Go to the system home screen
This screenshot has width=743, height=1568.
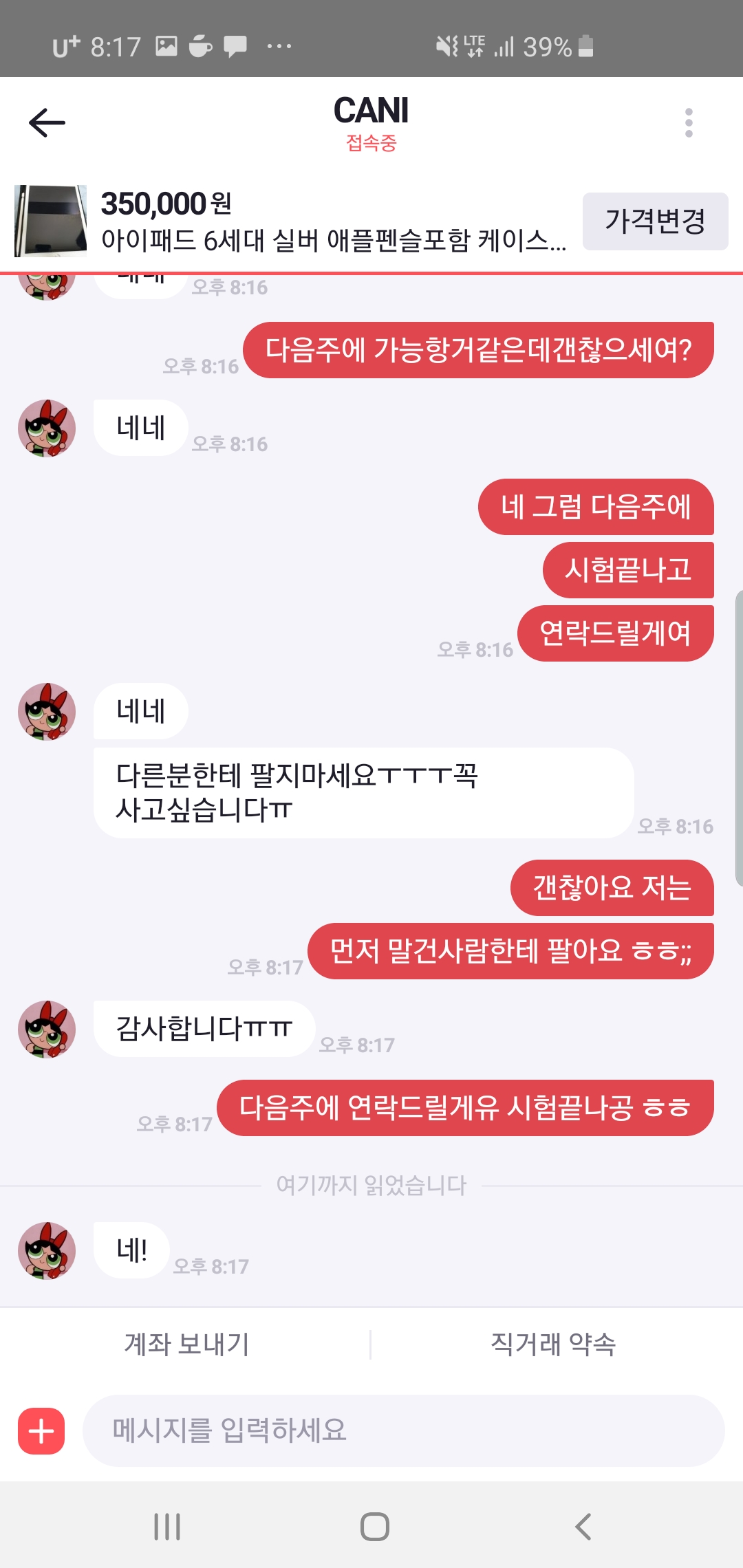click(374, 1527)
